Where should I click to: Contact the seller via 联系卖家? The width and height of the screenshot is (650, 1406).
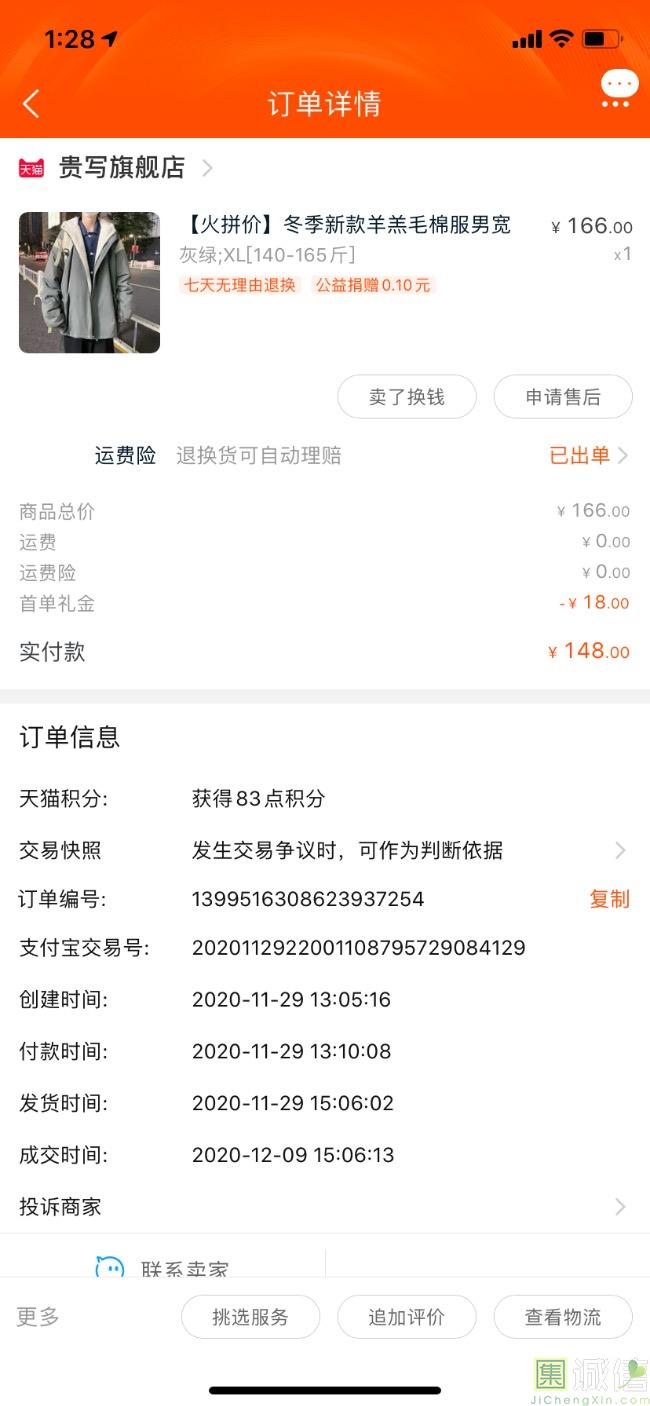(x=163, y=1268)
